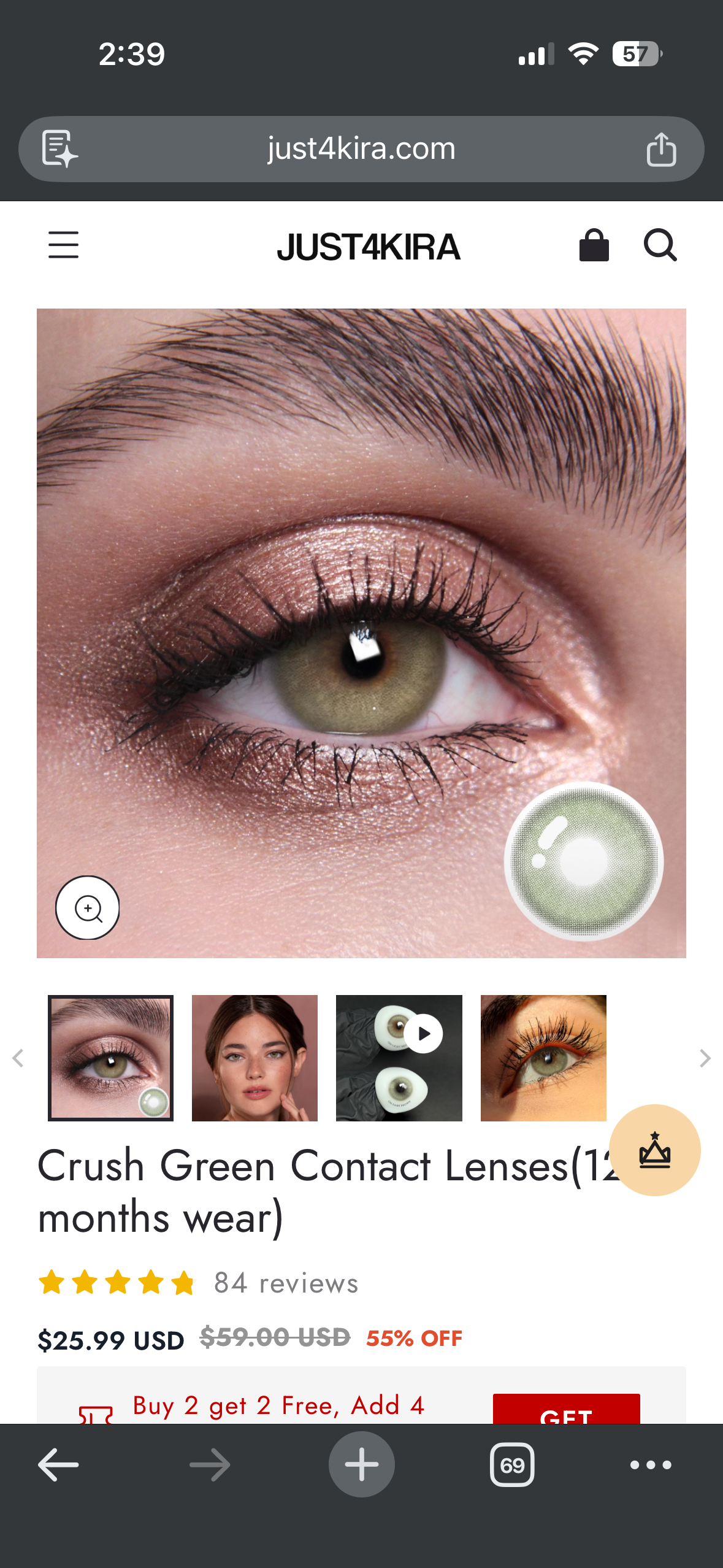Play the product video thumbnail
723x1568 pixels.
399,1058
